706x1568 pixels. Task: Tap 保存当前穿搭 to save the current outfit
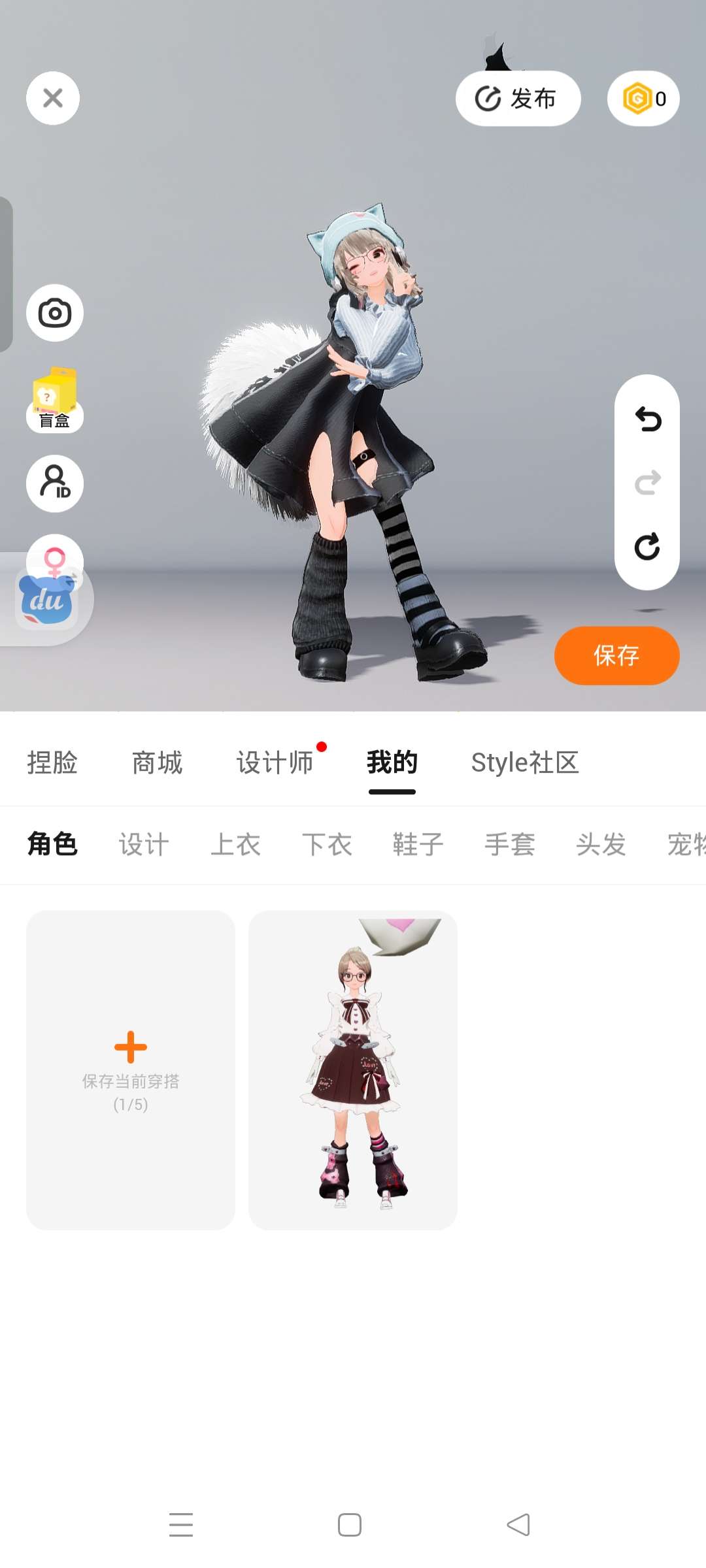(x=131, y=1070)
